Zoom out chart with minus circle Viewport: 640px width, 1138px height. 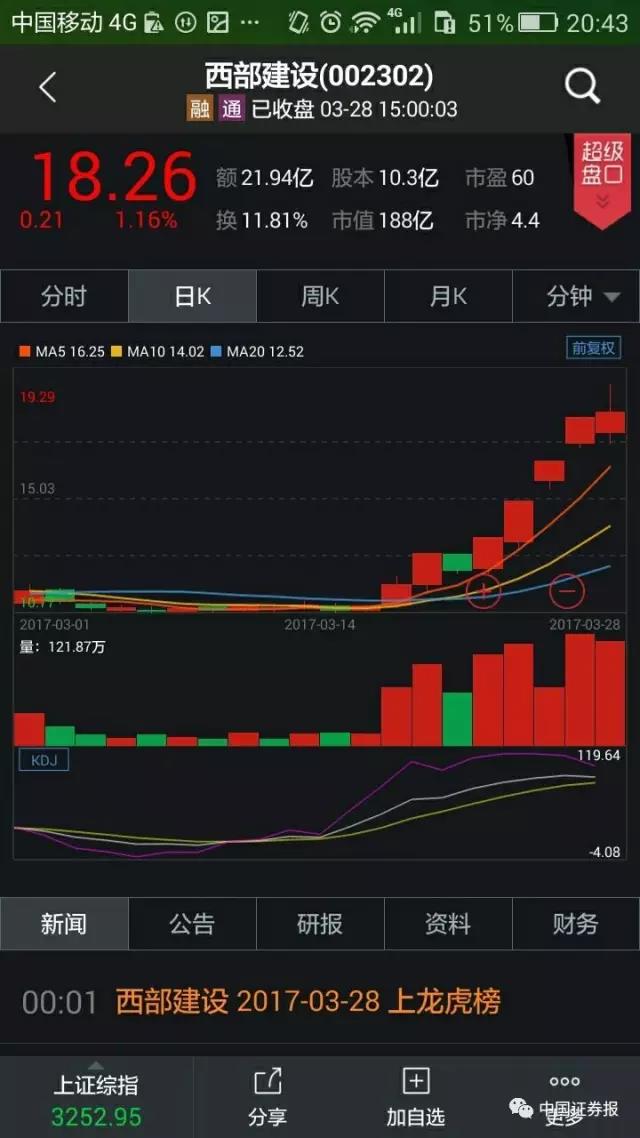pos(567,589)
